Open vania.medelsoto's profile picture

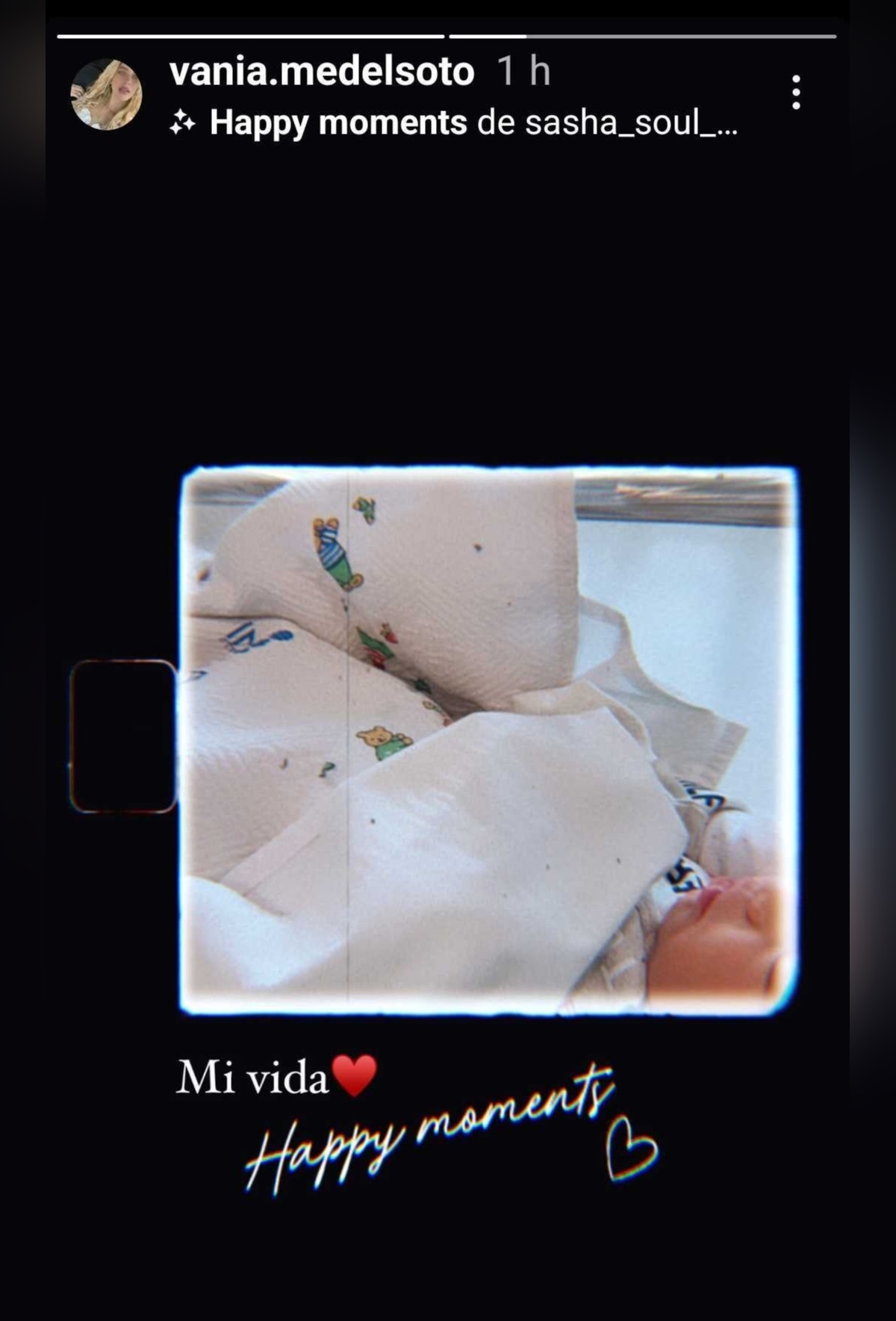pos(106,94)
